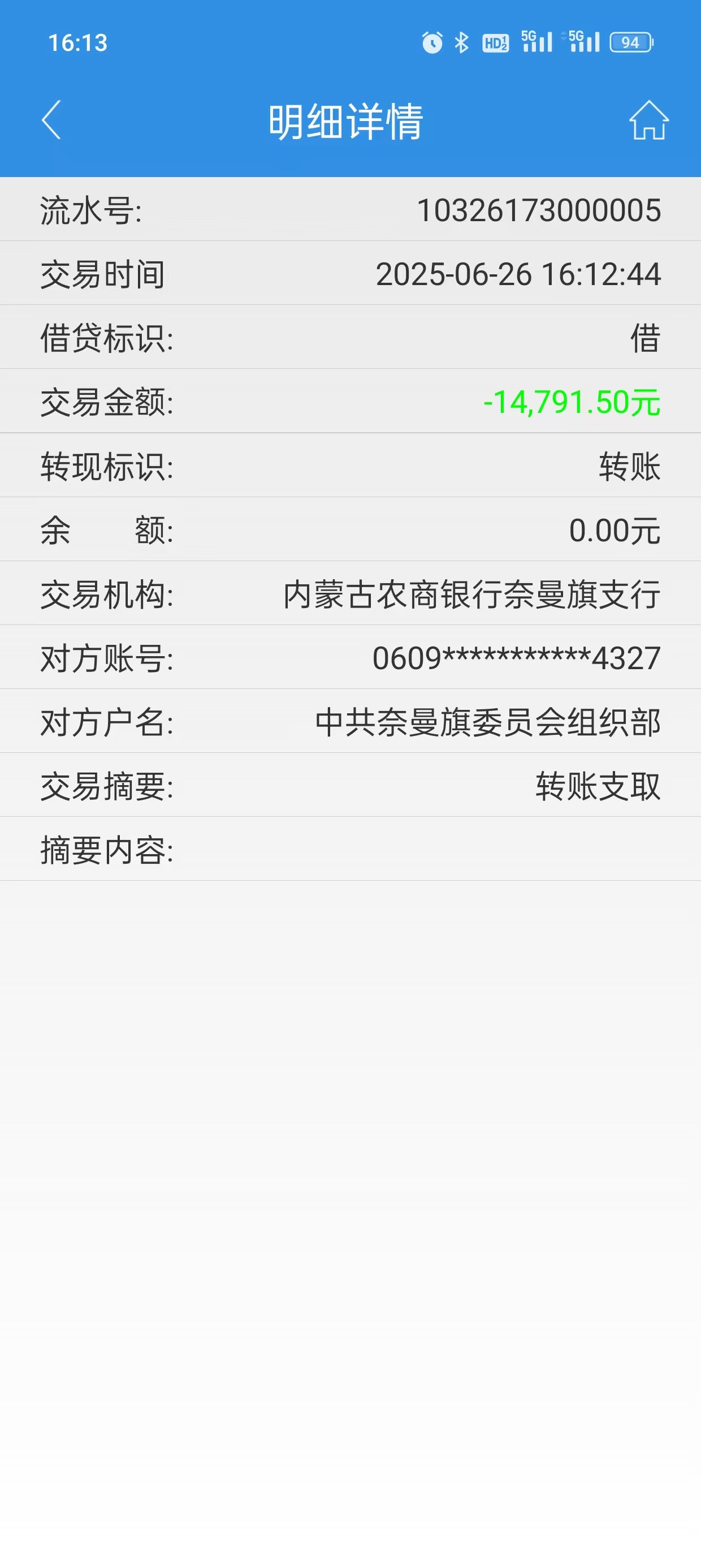Go back using the back arrow
Screen dimensions: 701x1568
51,120
